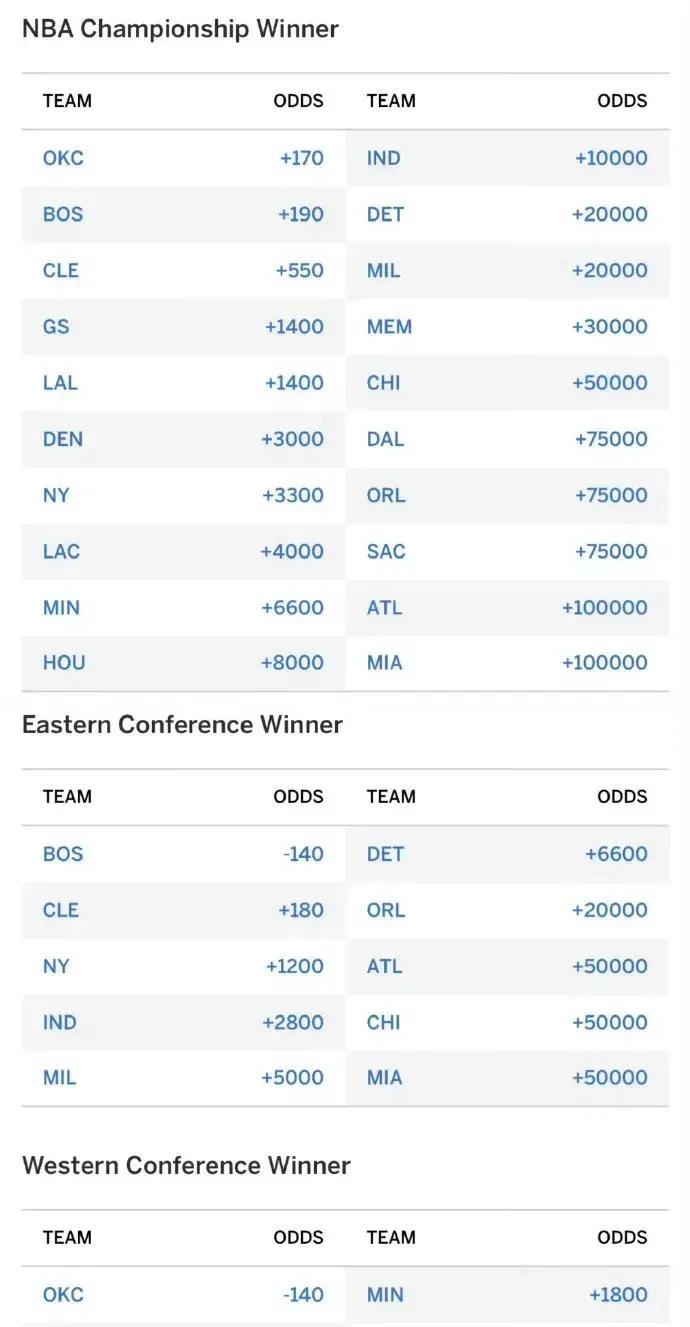
Task: Select the LAL team link
Action: point(60,382)
